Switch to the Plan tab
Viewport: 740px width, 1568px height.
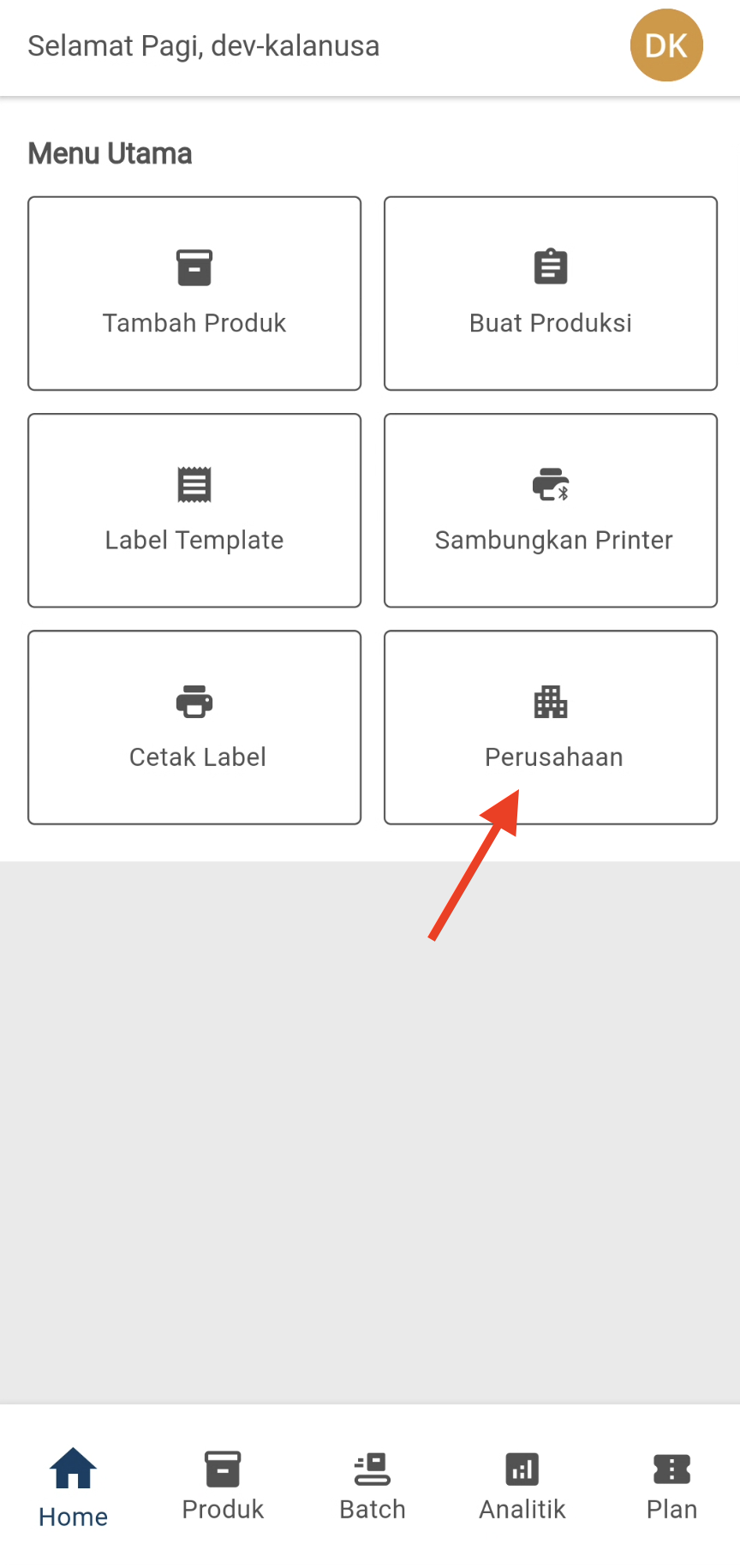tap(671, 1486)
